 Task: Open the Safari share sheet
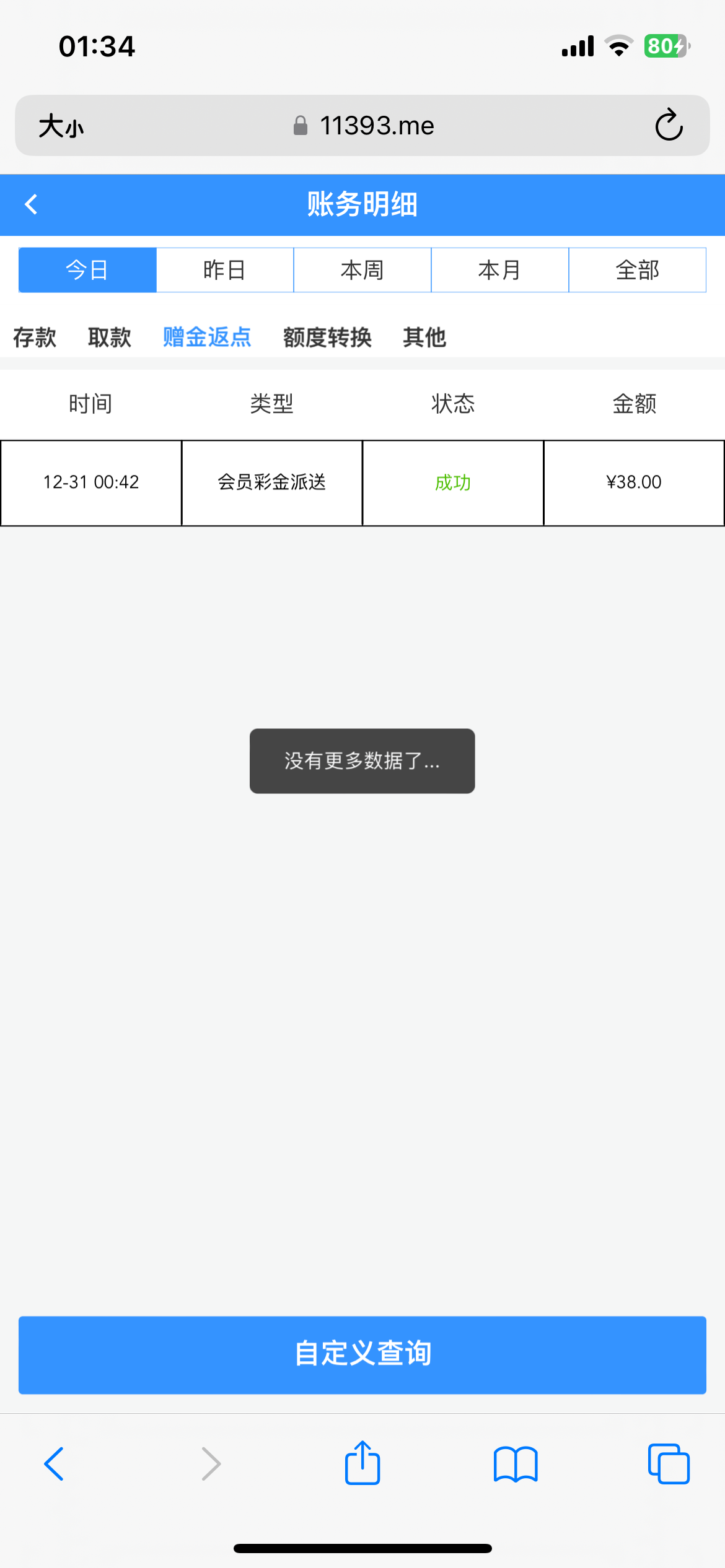(x=362, y=1463)
